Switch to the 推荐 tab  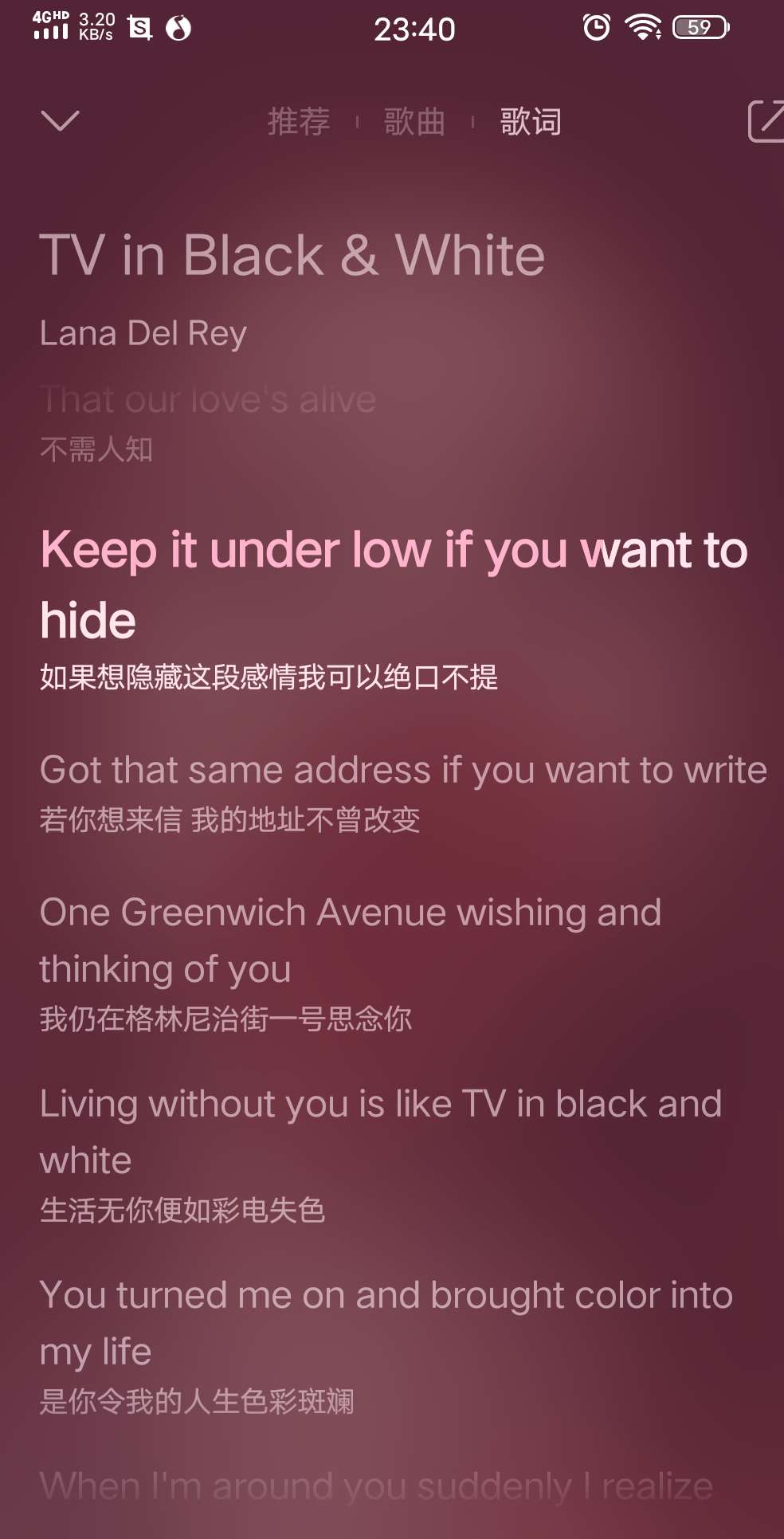point(299,122)
